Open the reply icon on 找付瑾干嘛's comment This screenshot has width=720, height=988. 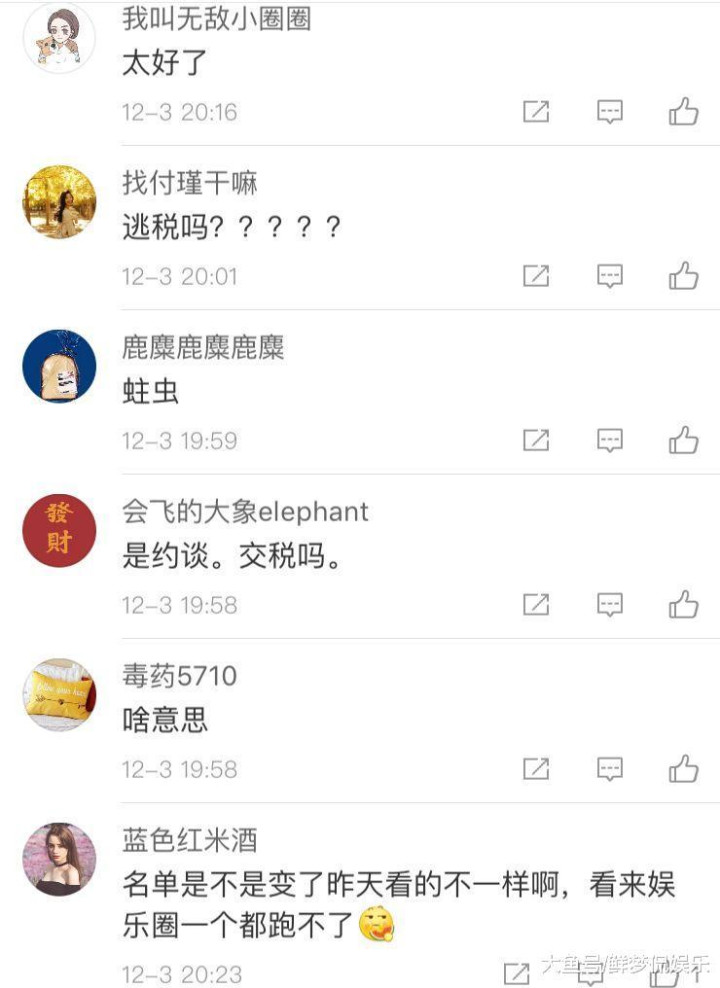610,275
